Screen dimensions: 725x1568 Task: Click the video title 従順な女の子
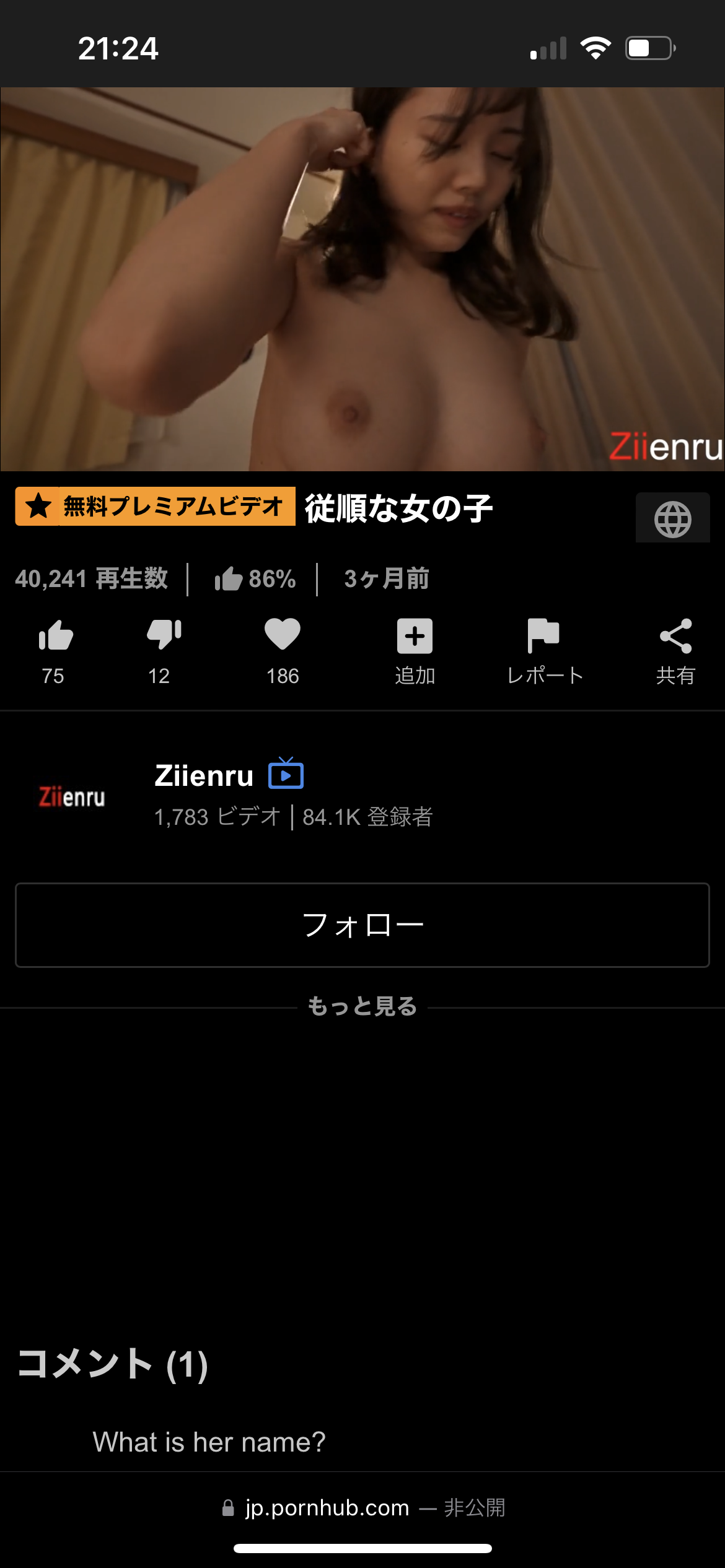click(399, 507)
